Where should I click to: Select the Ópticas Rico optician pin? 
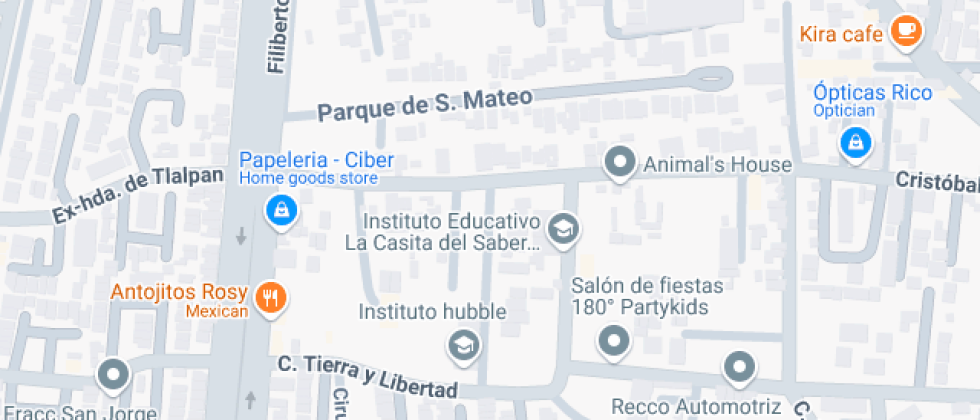[856, 143]
